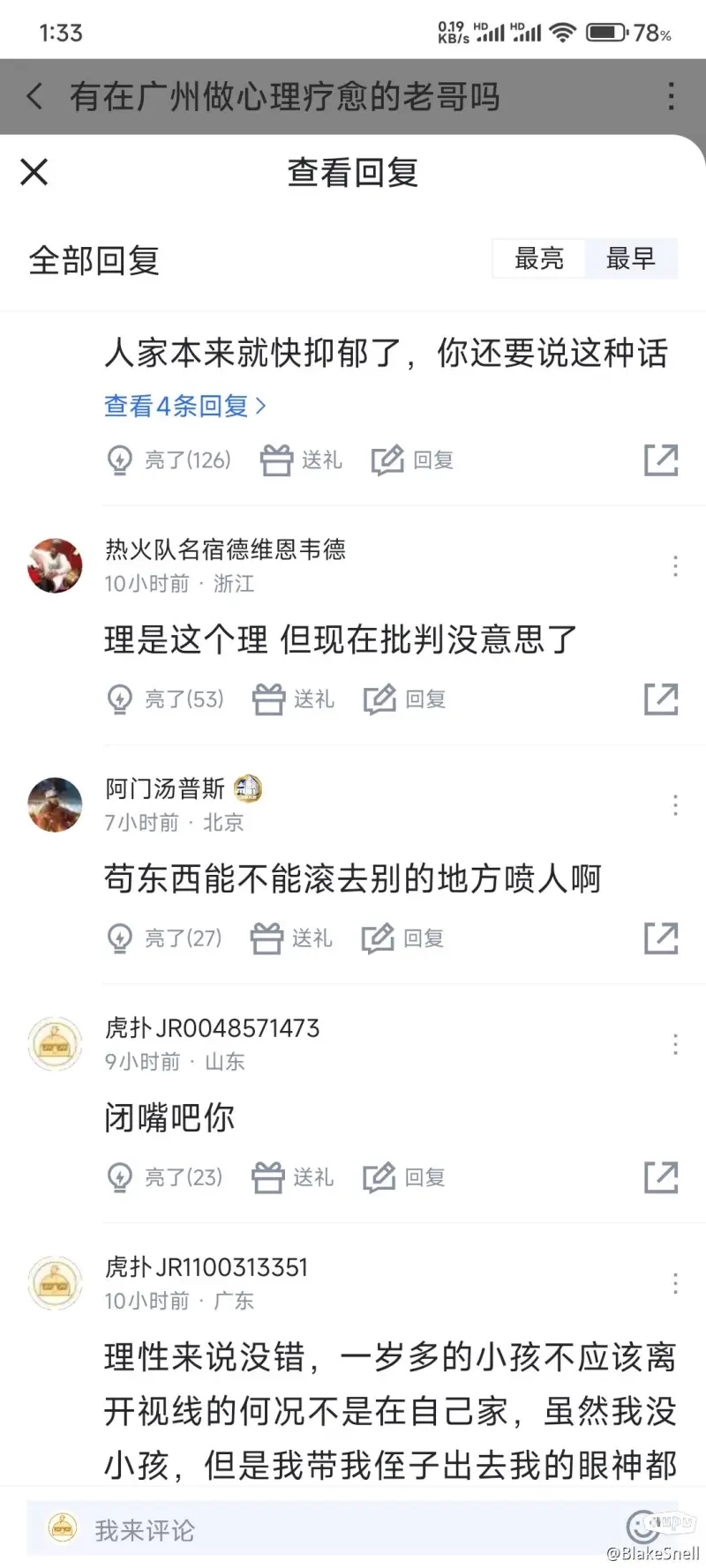Reply to 阿门汤普斯's comment

pyautogui.click(x=403, y=938)
